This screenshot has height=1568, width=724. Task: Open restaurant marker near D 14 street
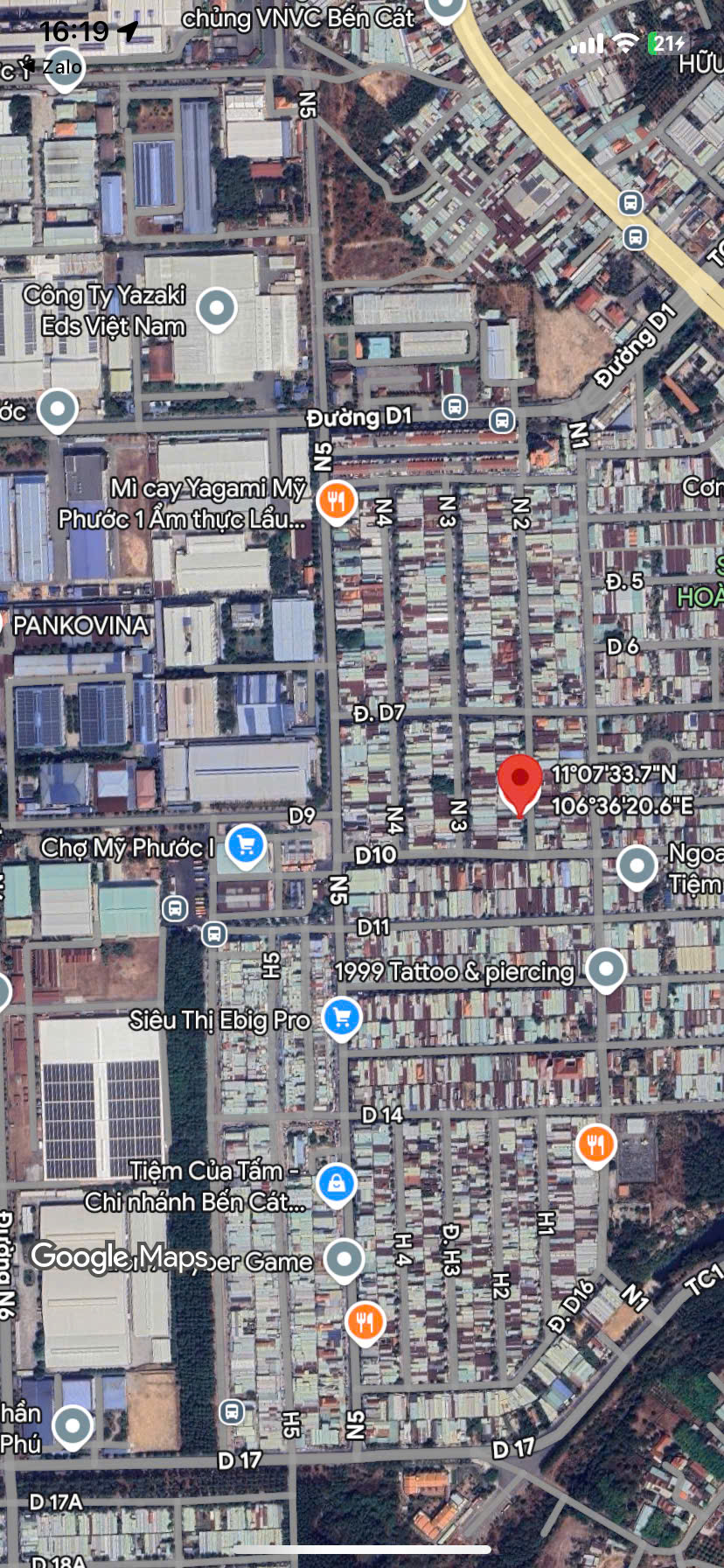pos(595,1144)
